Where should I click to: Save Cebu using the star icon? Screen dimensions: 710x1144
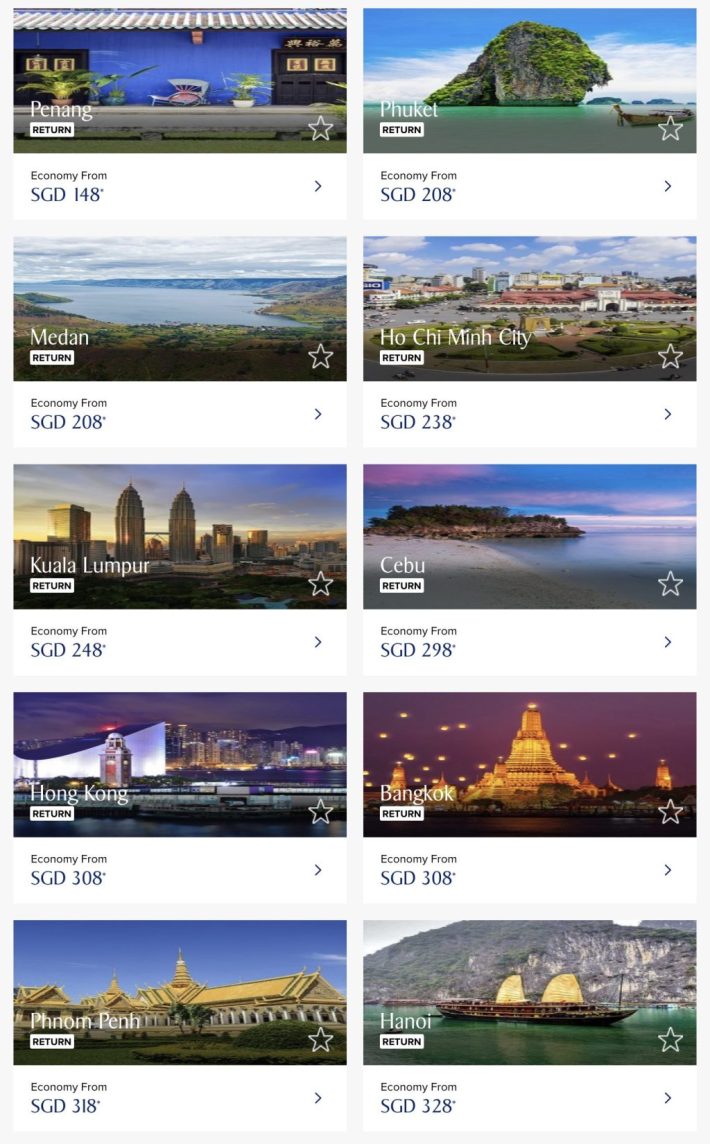click(670, 584)
